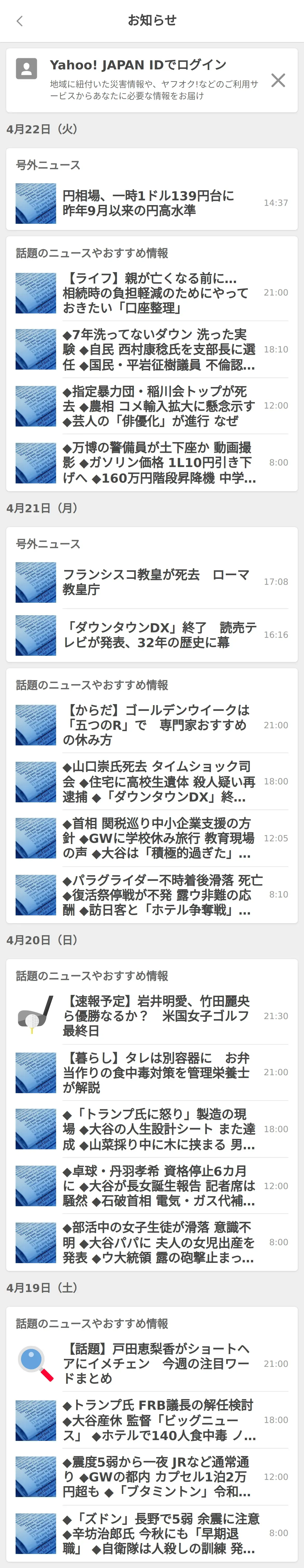Read the 【ライフ】口座整理 article
304x1568 pixels.
(152, 293)
